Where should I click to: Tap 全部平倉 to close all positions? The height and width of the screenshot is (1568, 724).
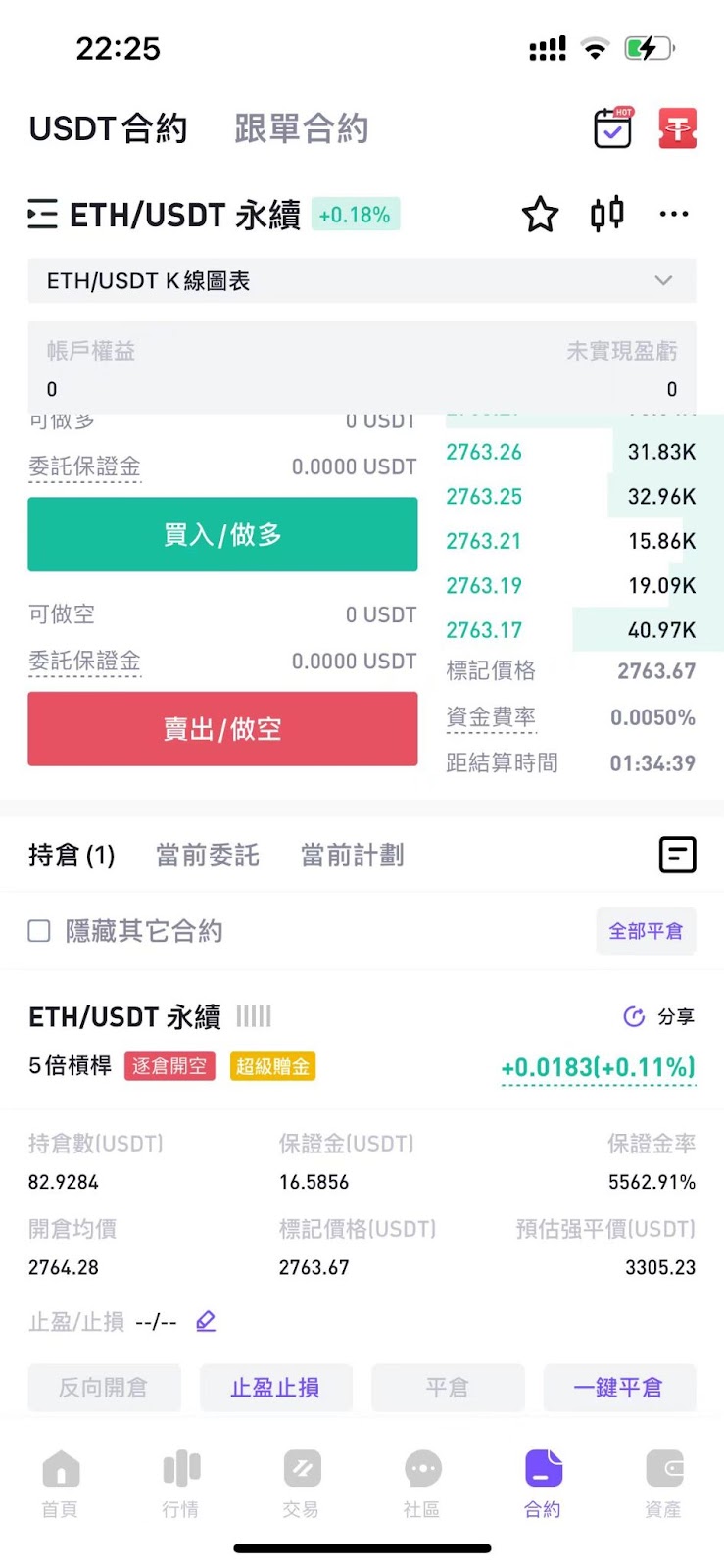(647, 931)
